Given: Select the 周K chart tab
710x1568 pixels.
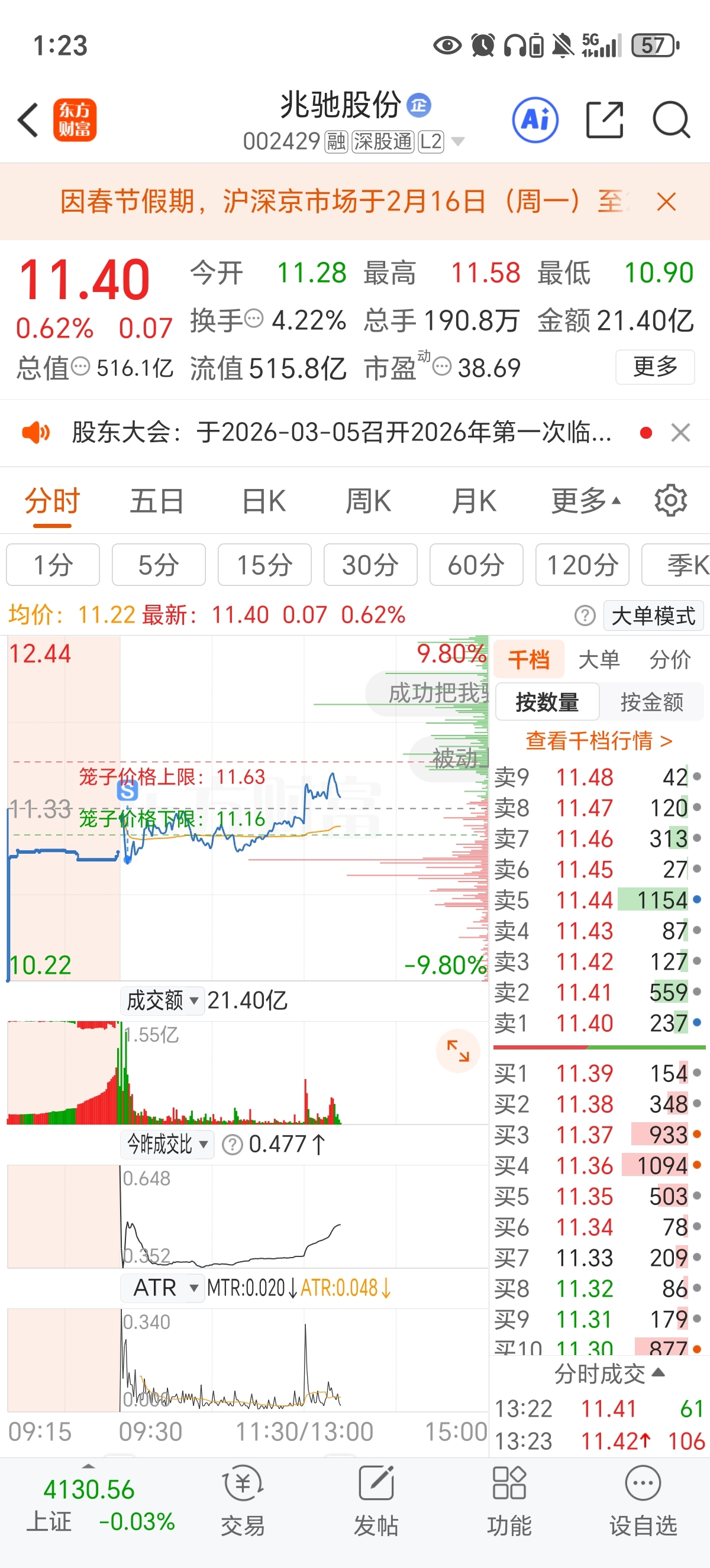Looking at the screenshot, I should 369,501.
